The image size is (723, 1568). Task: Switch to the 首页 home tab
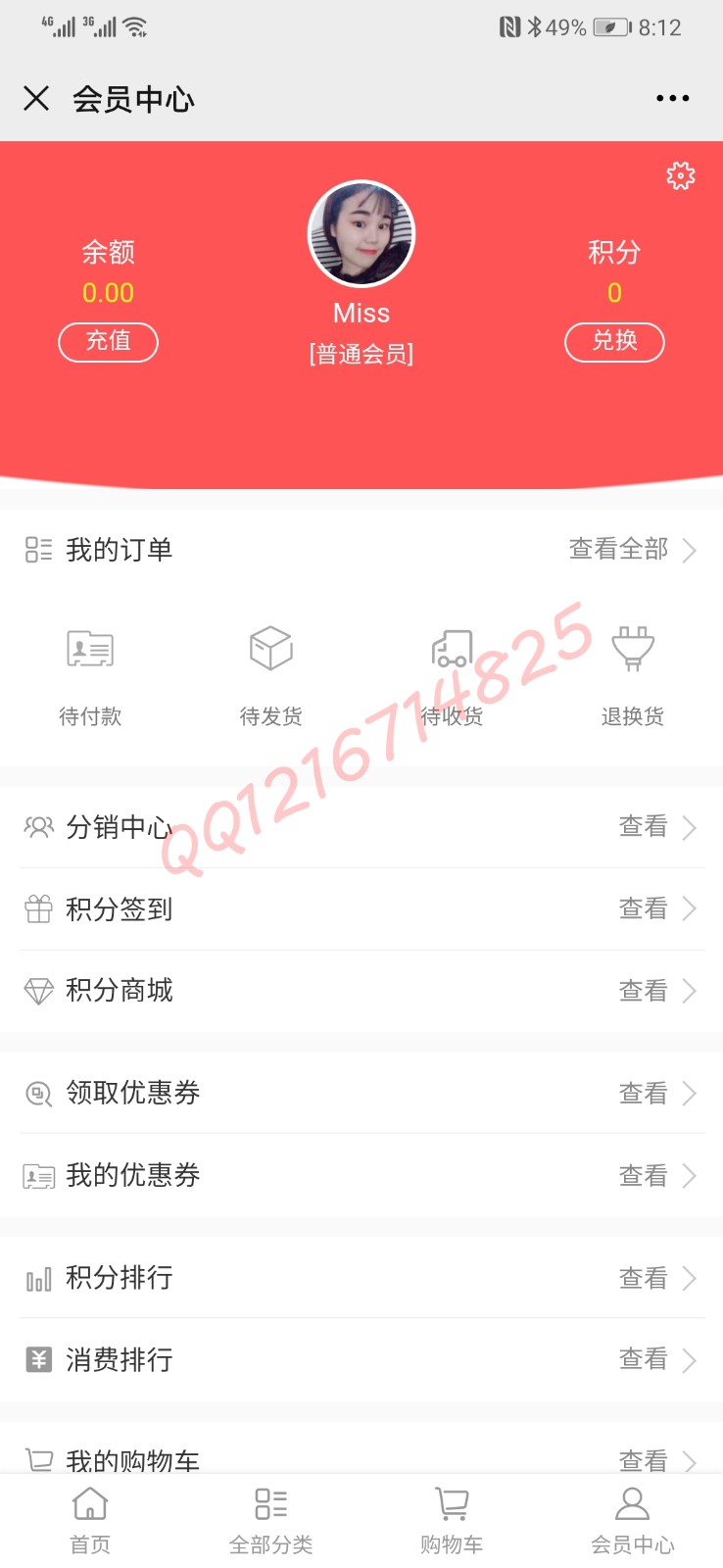pyautogui.click(x=90, y=1520)
